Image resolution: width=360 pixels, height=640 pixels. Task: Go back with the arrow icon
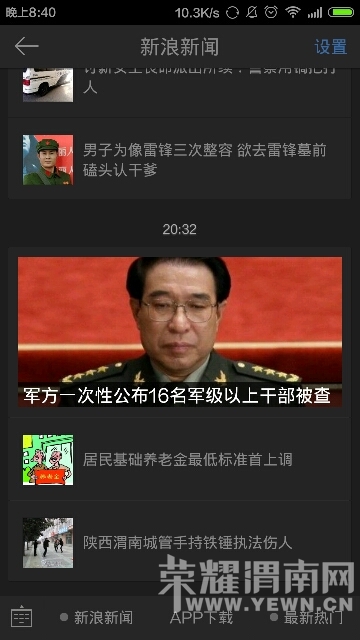pos(27,46)
